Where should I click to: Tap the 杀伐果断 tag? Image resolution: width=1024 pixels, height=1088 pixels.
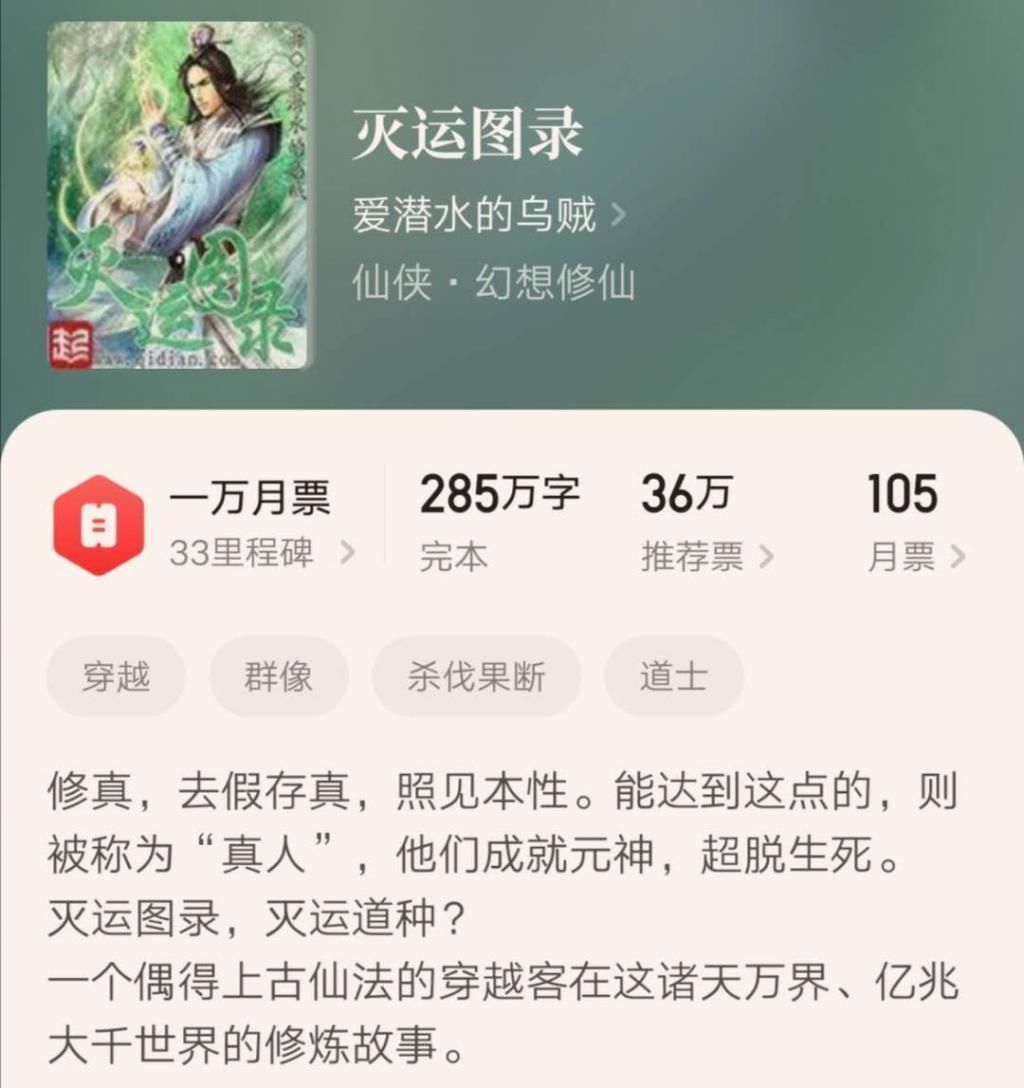[x=476, y=676]
